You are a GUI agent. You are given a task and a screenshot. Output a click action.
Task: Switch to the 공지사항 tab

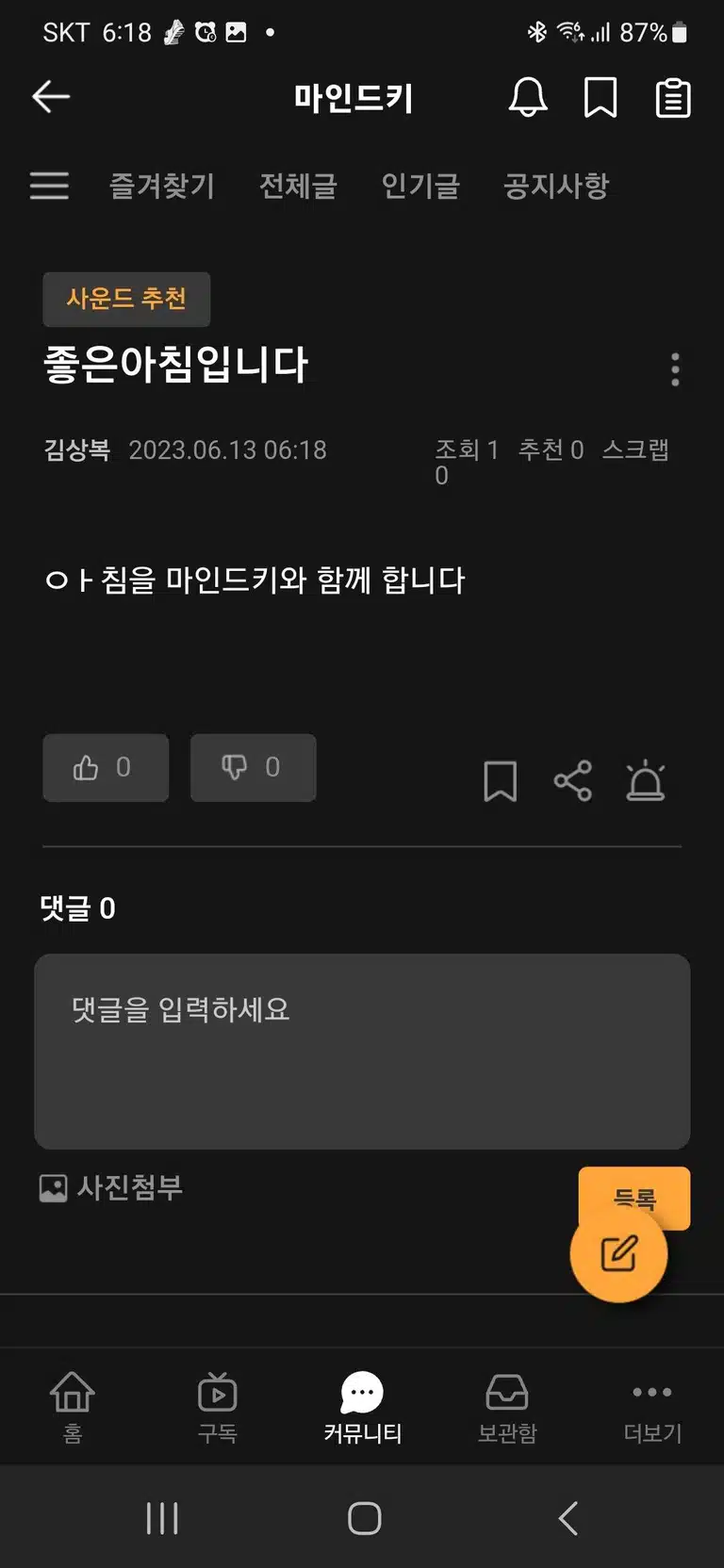(x=556, y=186)
